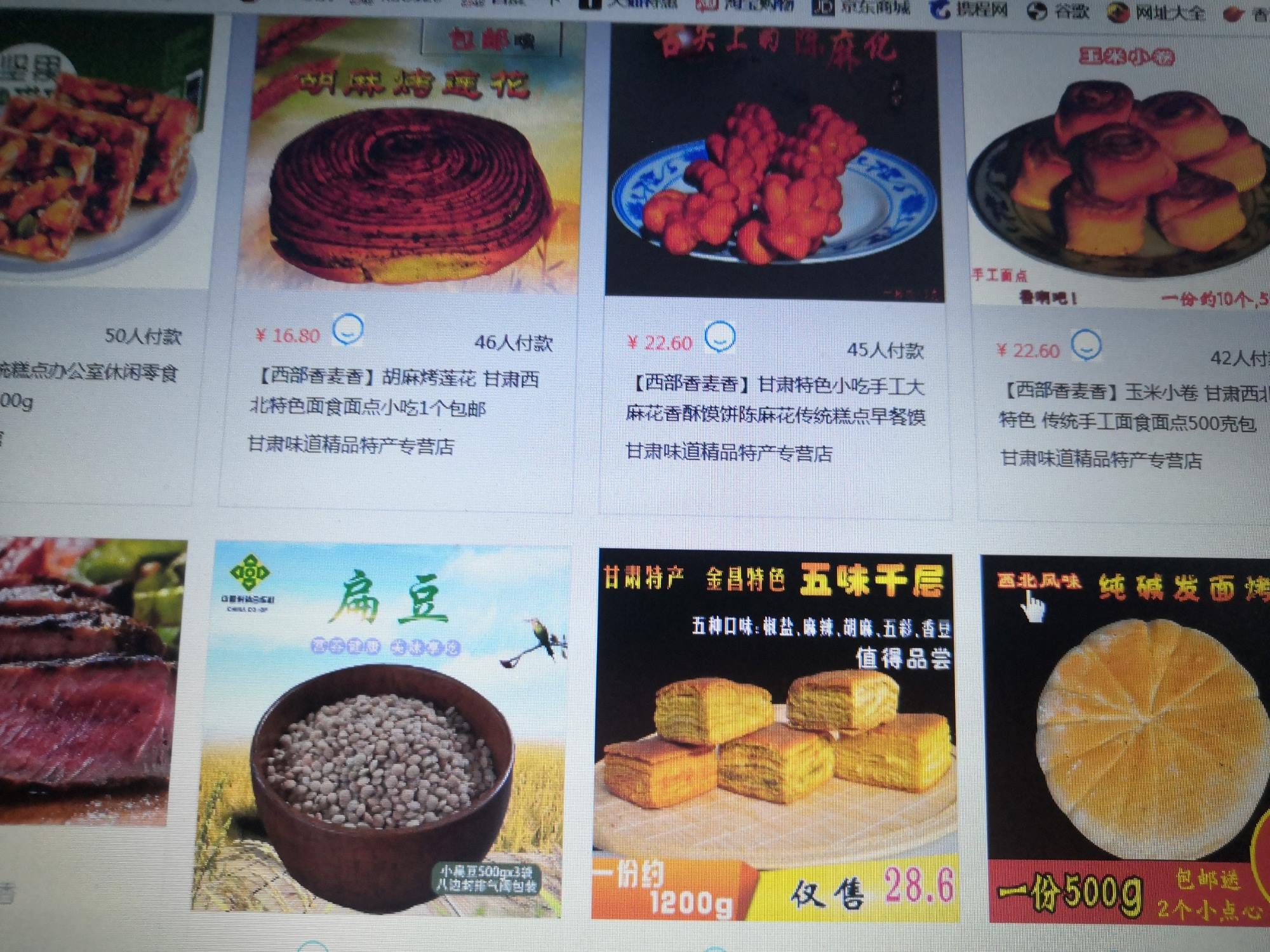
Task: Visit shop 甘肃味道精品特产专营店 under 玉米小卷
Action: (x=1100, y=459)
